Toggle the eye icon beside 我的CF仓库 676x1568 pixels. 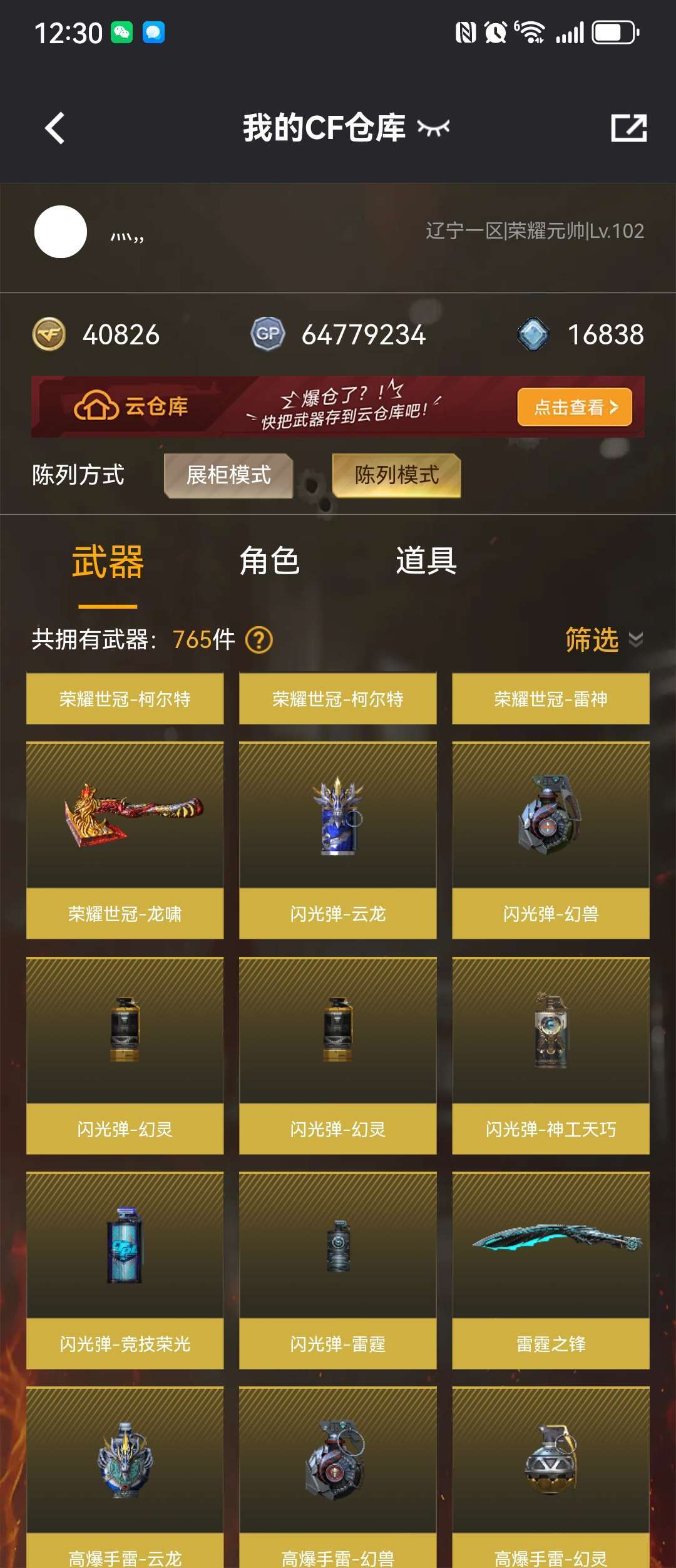pos(433,128)
